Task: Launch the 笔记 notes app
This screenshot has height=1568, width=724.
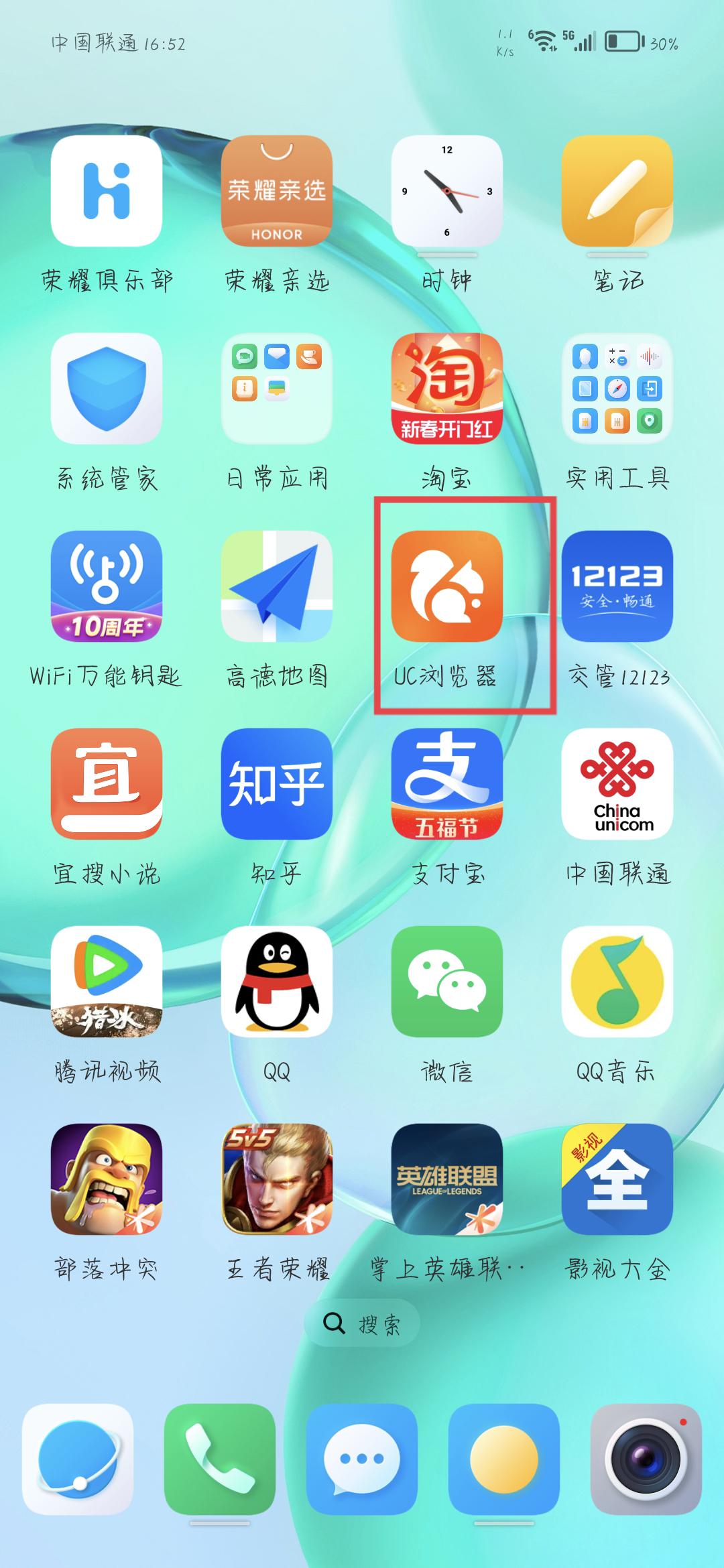Action: pyautogui.click(x=617, y=191)
